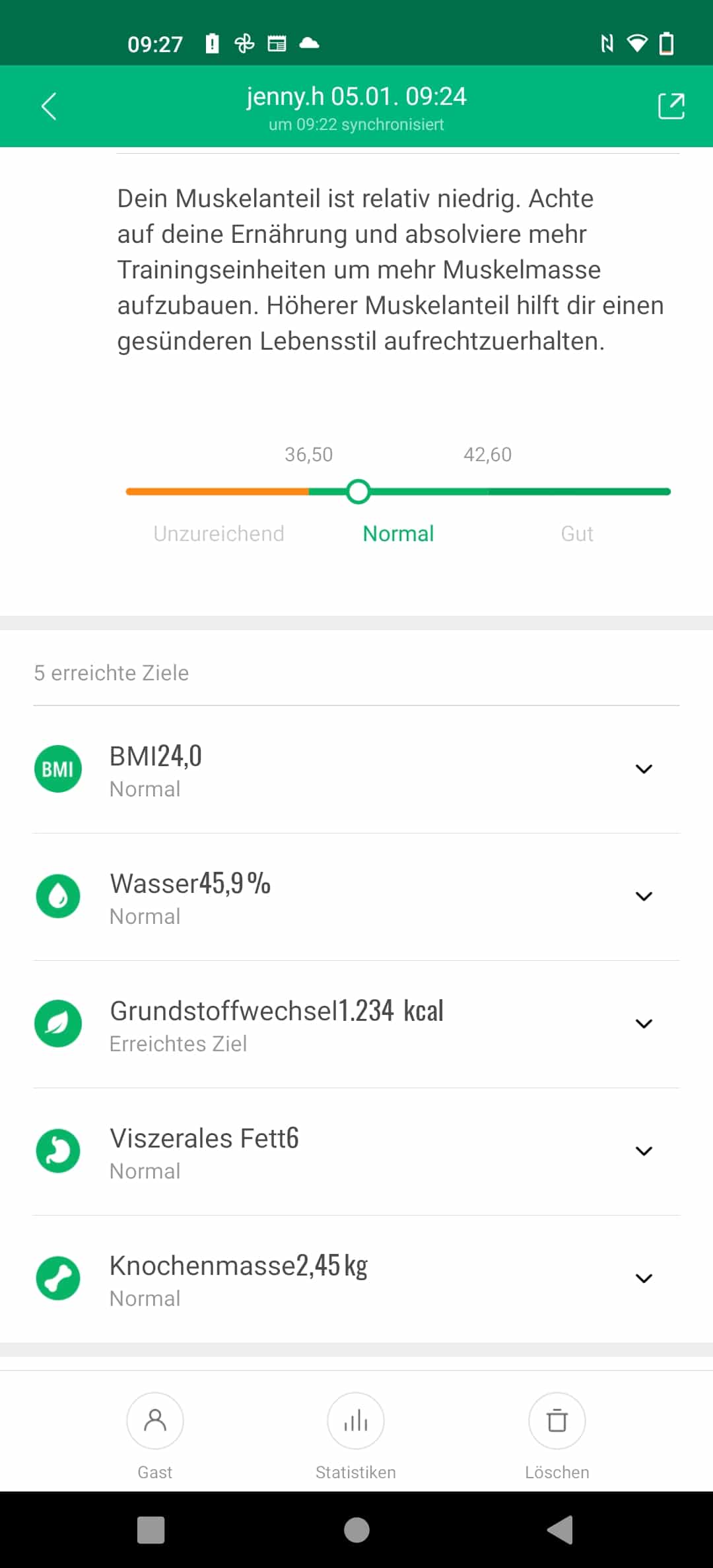
Task: Expand the BMI 24,0 details
Action: coord(356,769)
